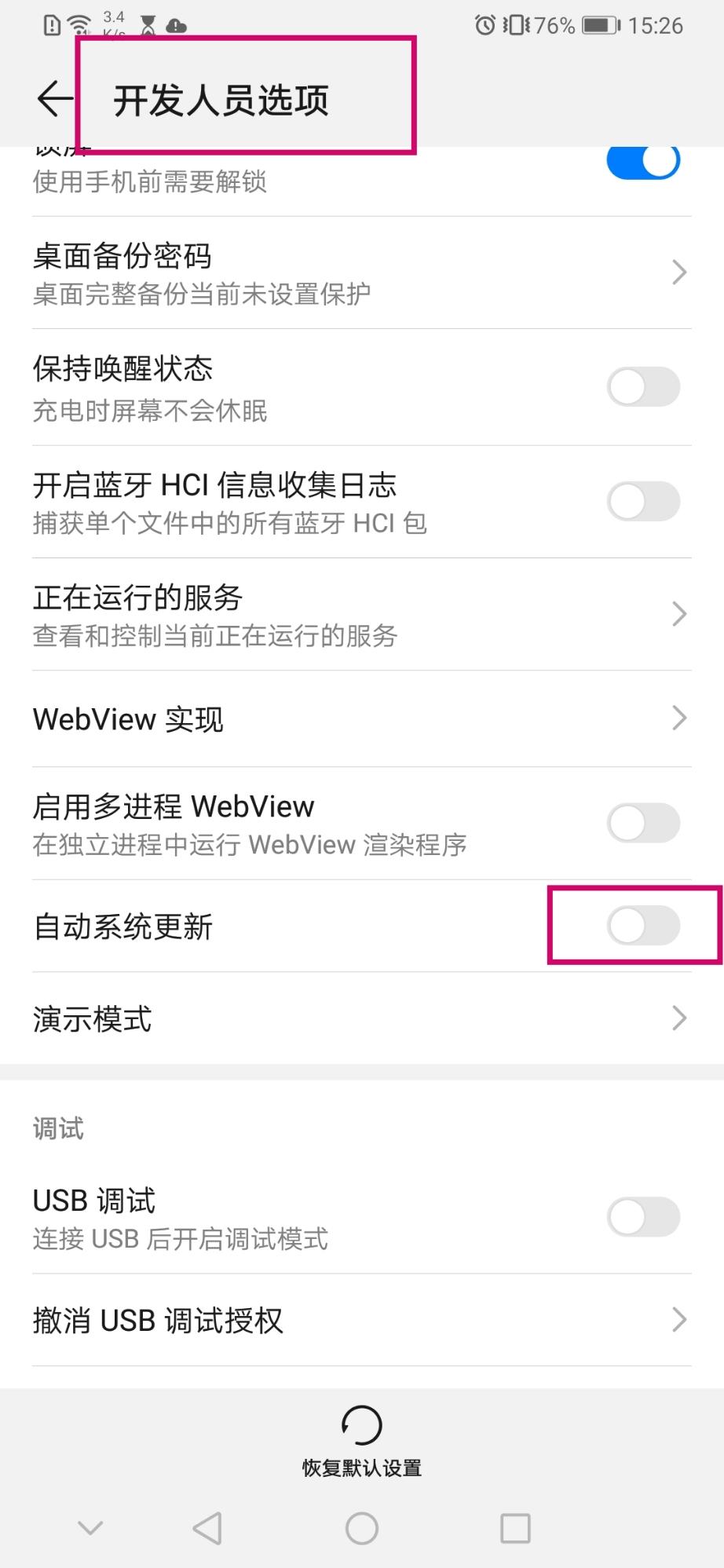The width and height of the screenshot is (724, 1568).
Task: Enable 保持唤醒状态 toggle
Action: coord(642,386)
